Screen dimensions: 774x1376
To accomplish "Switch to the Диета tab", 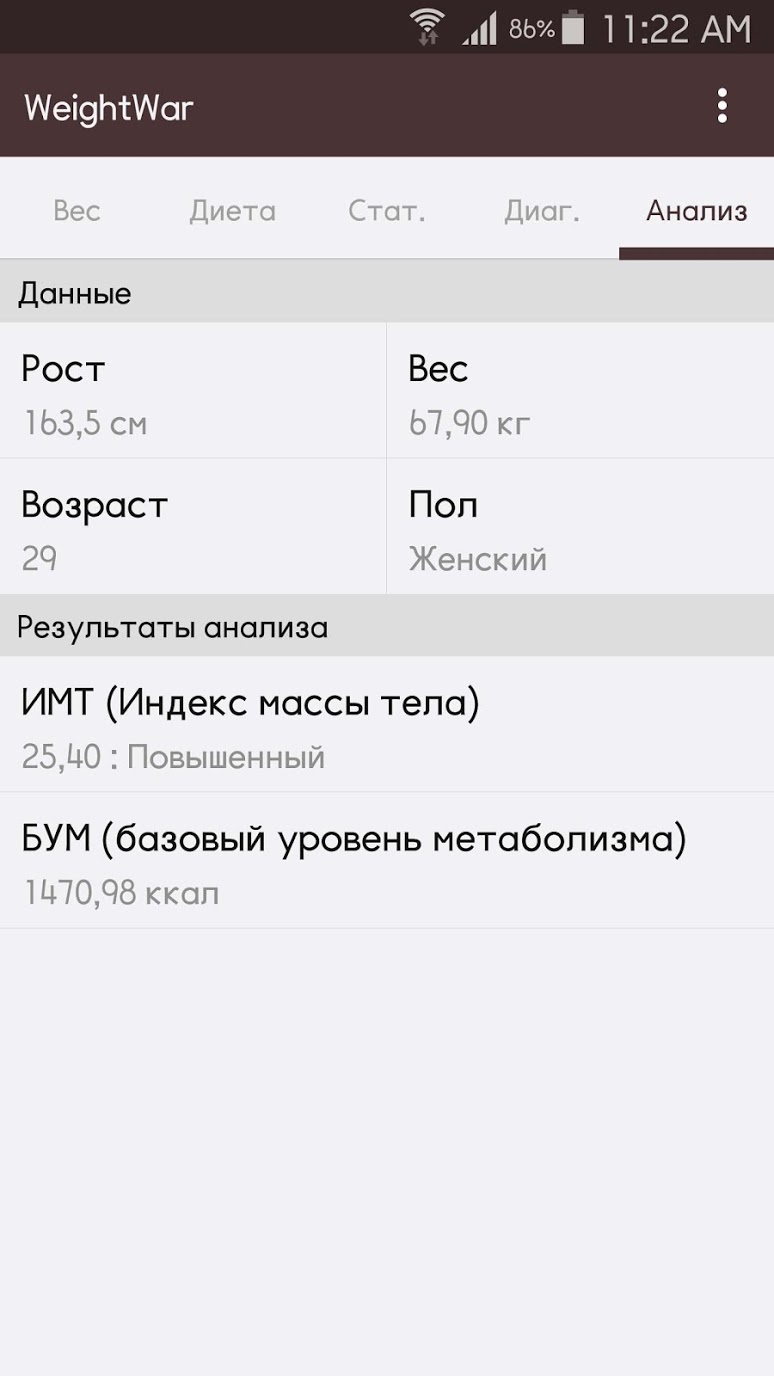I will [x=232, y=211].
